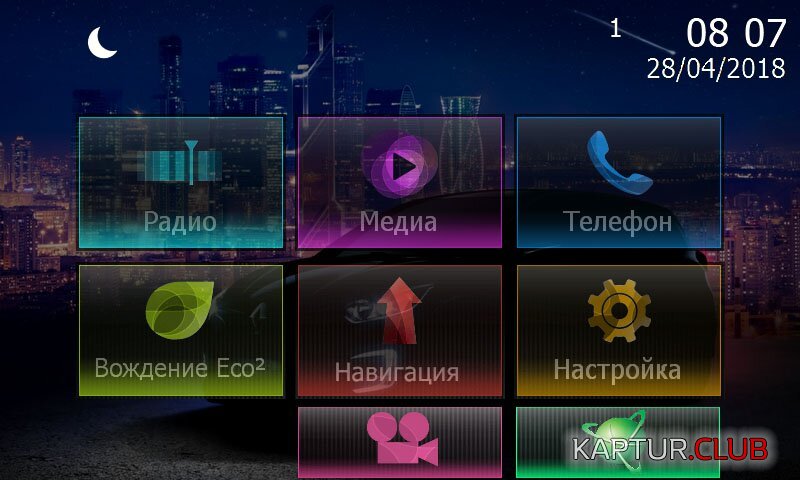Launch Вождение Eco² screen
Screen dimensions: 800x480
(180, 330)
